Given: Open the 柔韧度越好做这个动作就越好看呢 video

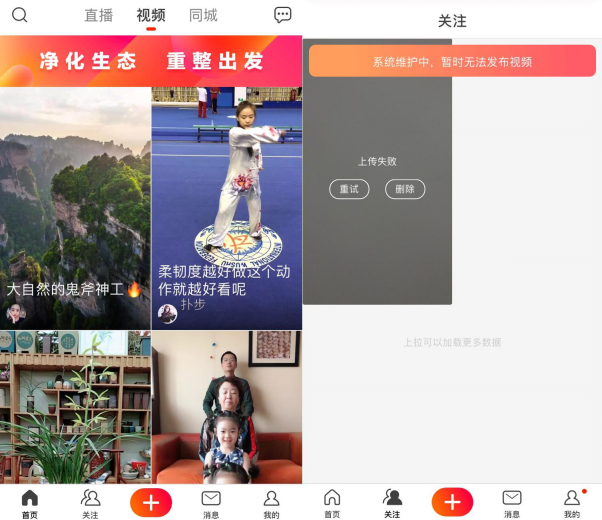Looking at the screenshot, I should (227, 208).
